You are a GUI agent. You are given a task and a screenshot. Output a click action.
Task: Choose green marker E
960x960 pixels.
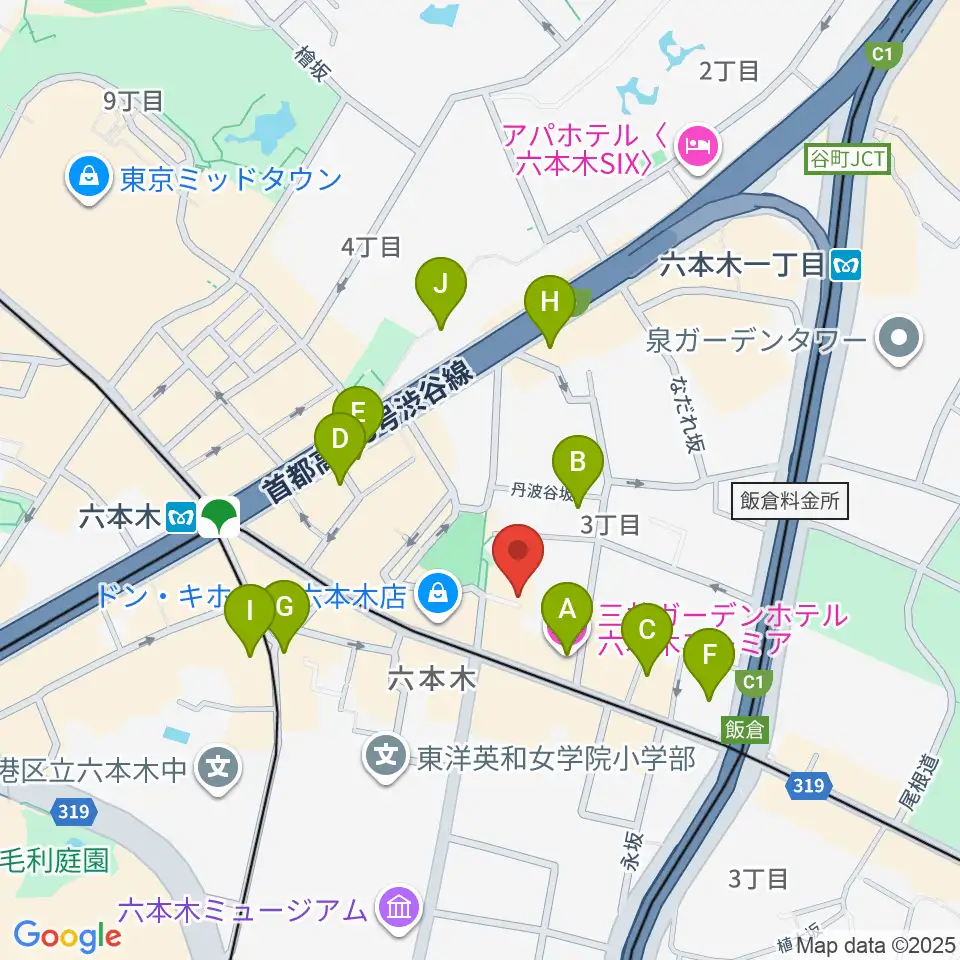click(358, 413)
